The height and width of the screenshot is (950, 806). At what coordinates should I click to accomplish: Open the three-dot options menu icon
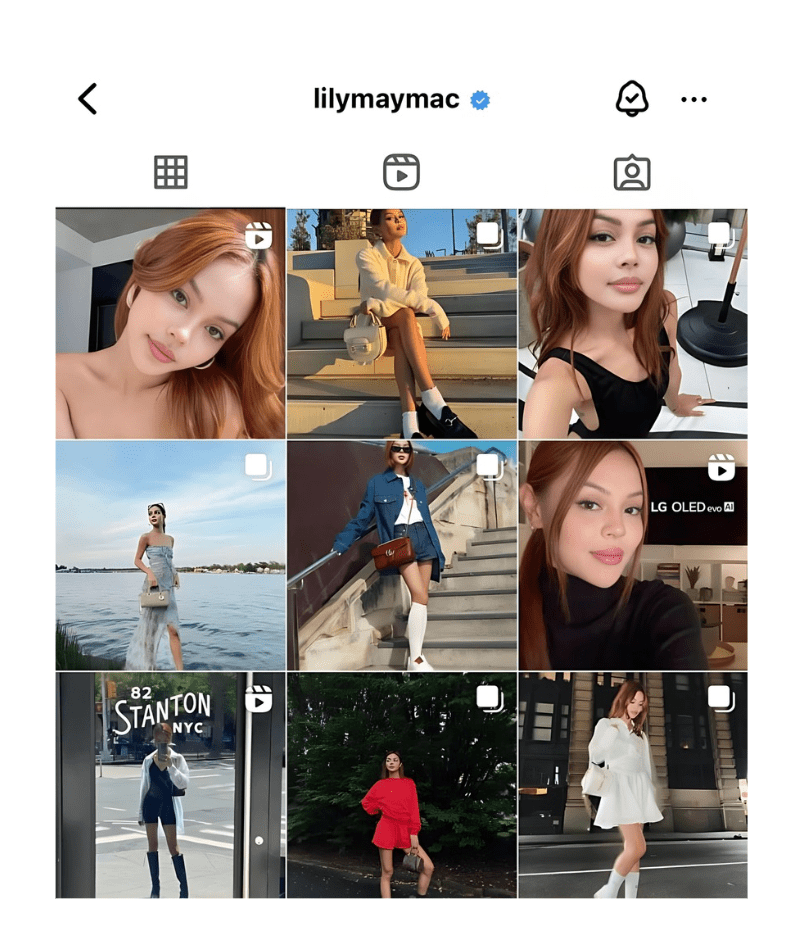point(694,98)
